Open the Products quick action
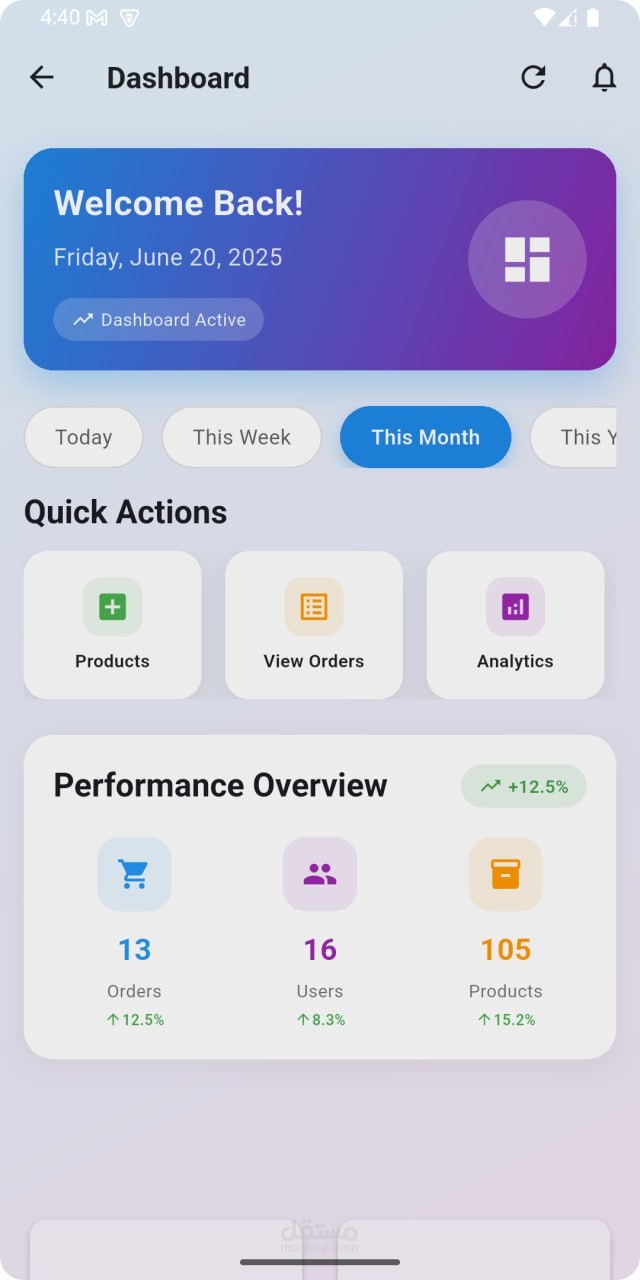The height and width of the screenshot is (1280, 640). [112, 625]
